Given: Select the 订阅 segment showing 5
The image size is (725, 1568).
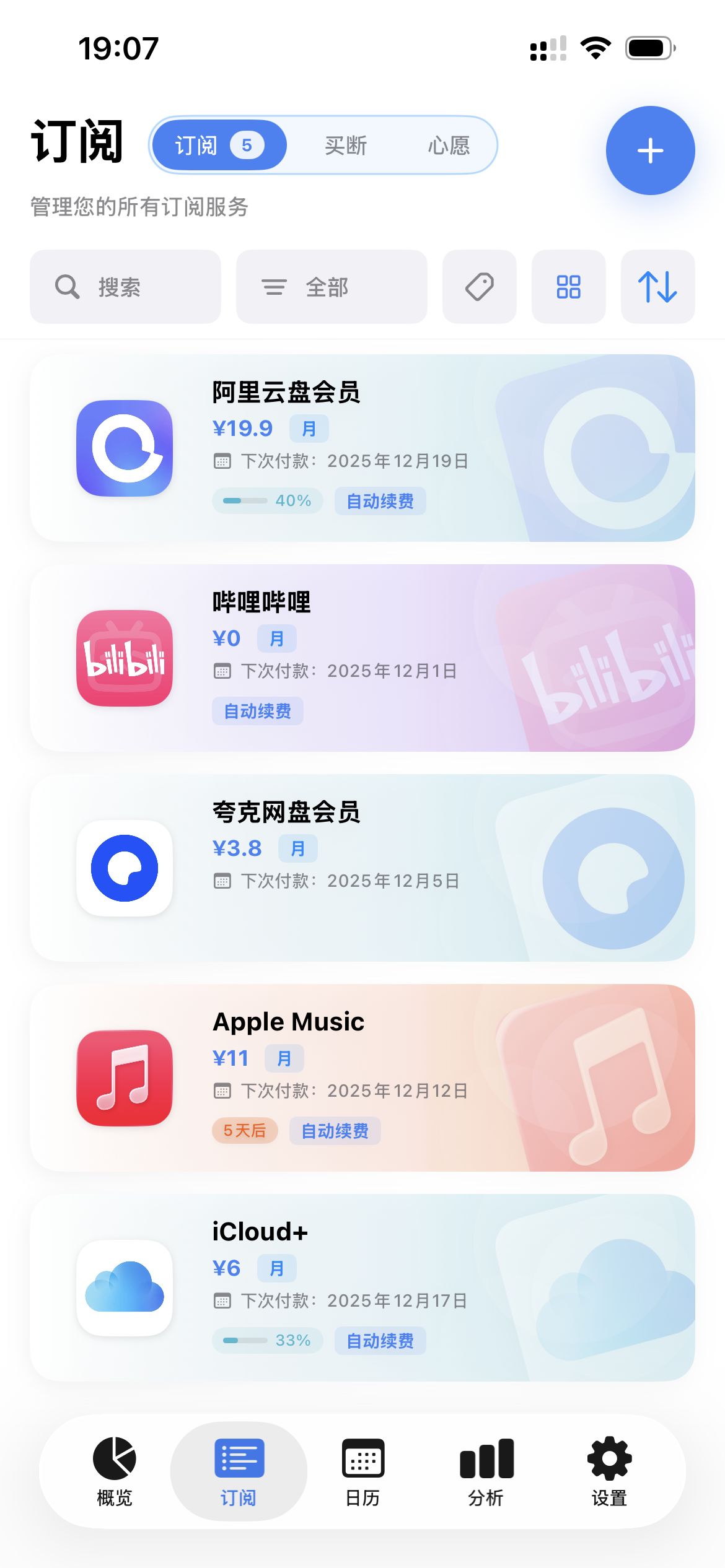Looking at the screenshot, I should (219, 146).
